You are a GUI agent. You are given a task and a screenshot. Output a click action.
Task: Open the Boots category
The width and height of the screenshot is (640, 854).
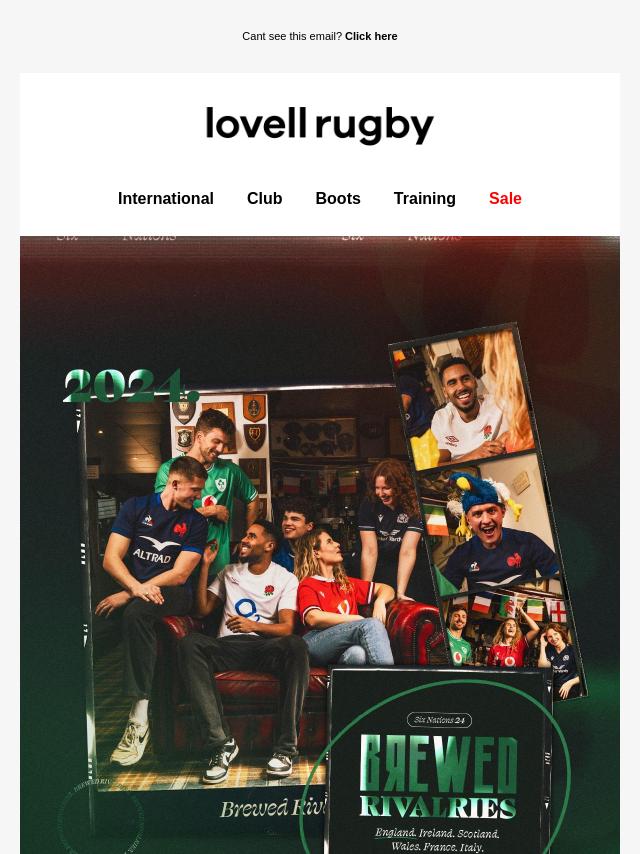[338, 199]
